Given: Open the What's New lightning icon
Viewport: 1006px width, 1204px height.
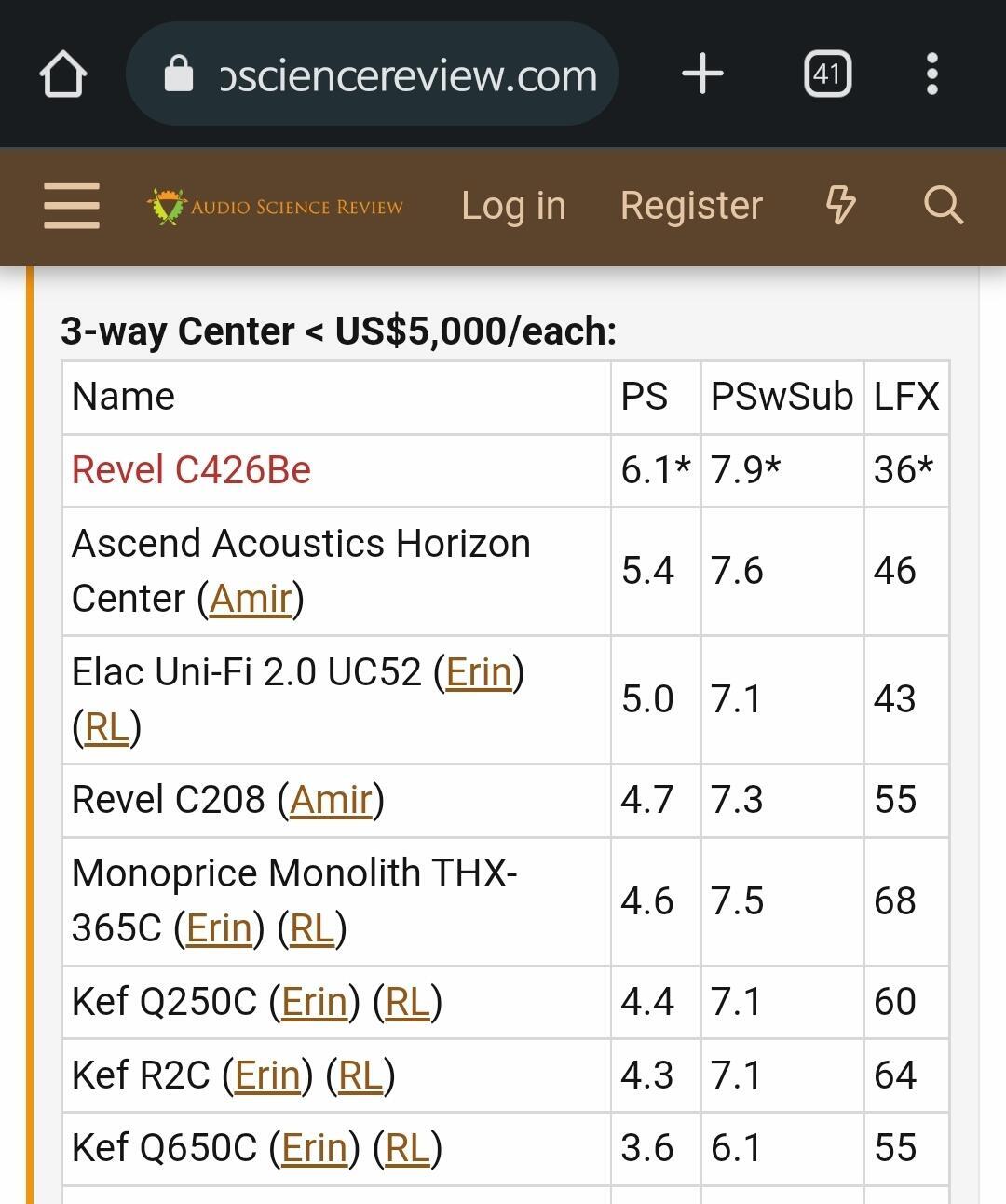Looking at the screenshot, I should 840,206.
